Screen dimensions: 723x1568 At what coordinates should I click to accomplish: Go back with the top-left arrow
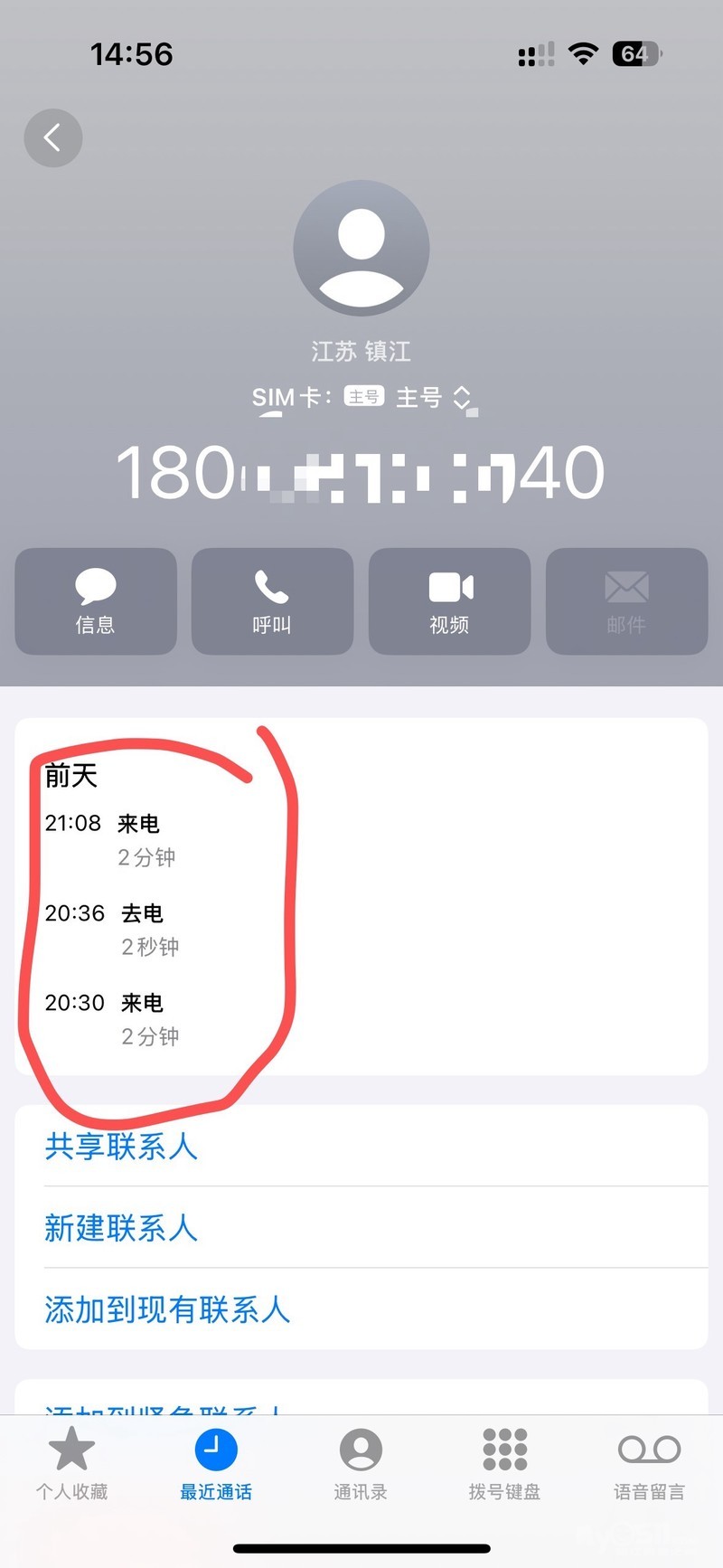[x=53, y=137]
